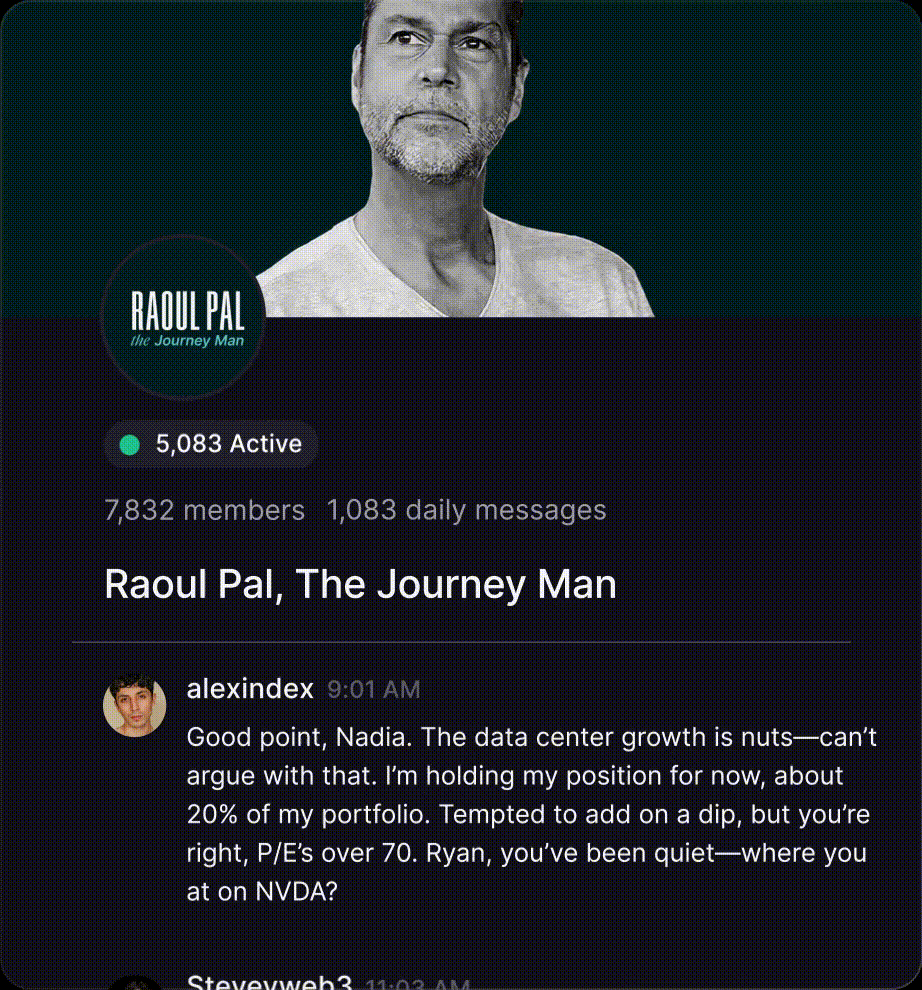Open alexindex's profile picture
Image resolution: width=922 pixels, height=990 pixels.
pyautogui.click(x=134, y=705)
